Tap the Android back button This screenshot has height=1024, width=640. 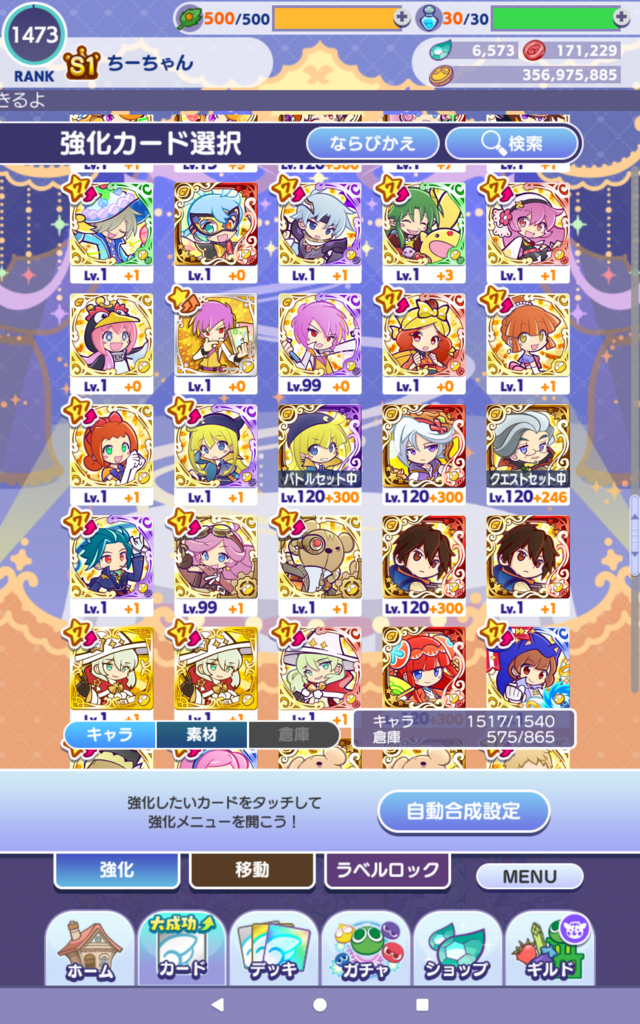point(217,1004)
